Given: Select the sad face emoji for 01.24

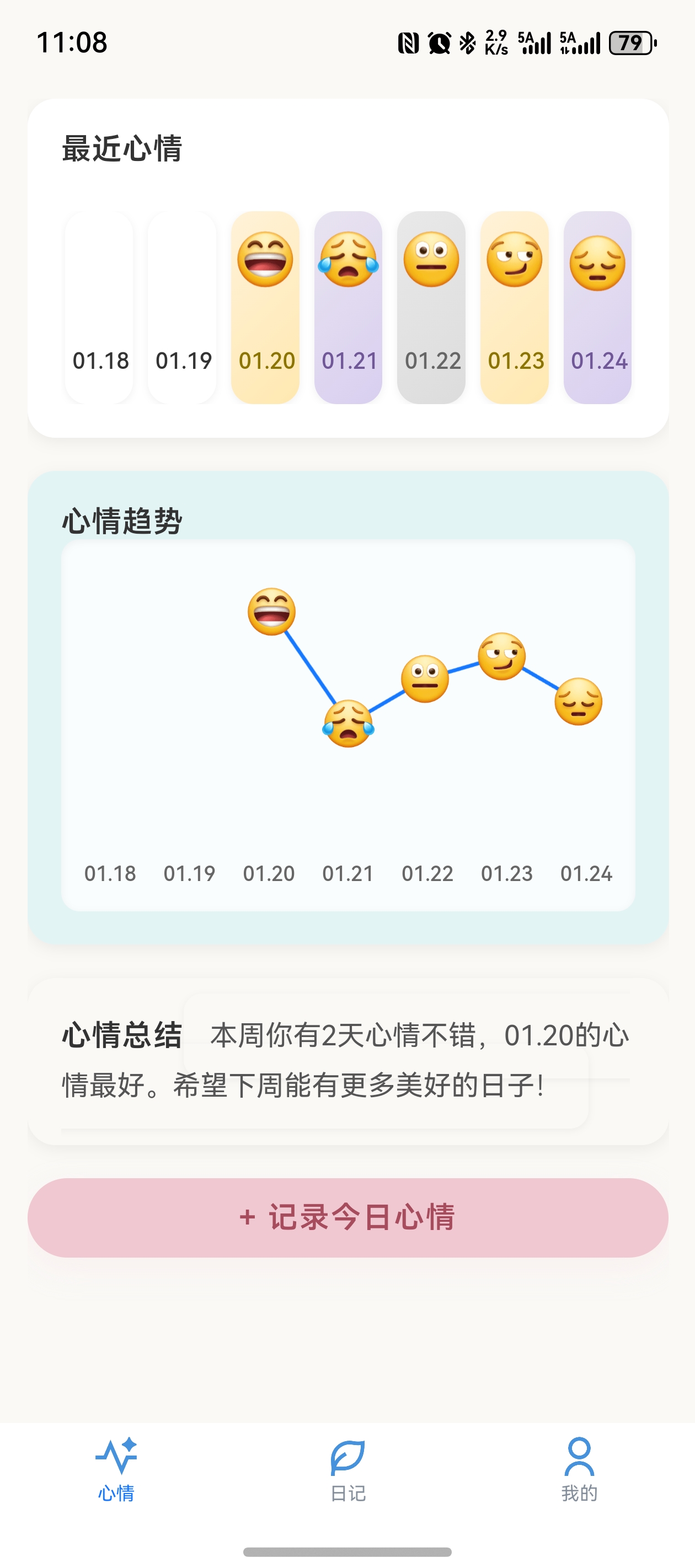Looking at the screenshot, I should click(x=596, y=262).
